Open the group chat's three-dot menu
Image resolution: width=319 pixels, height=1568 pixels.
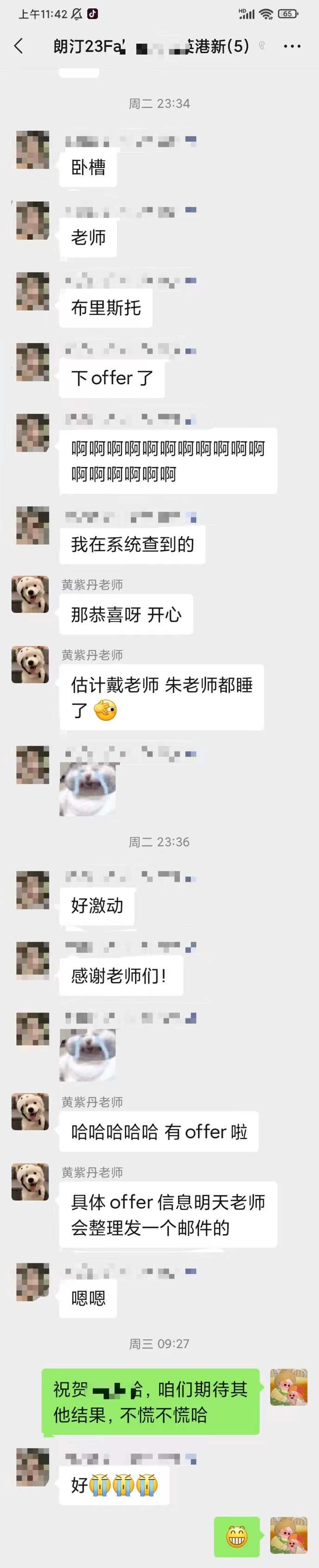pos(292,46)
